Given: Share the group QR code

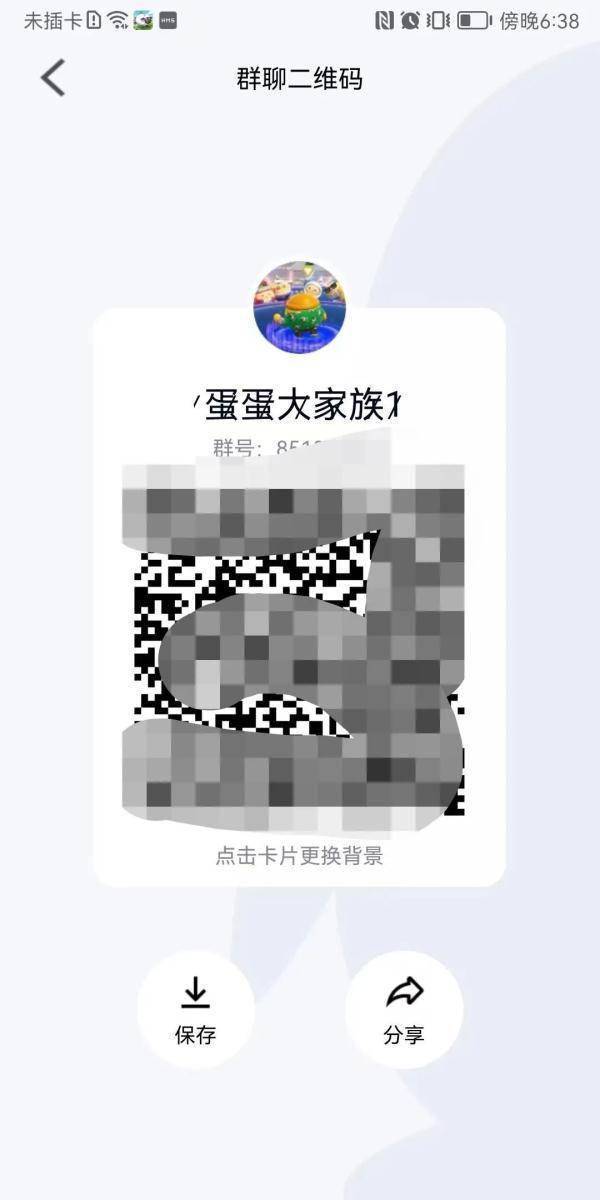Looking at the screenshot, I should coord(404,1009).
